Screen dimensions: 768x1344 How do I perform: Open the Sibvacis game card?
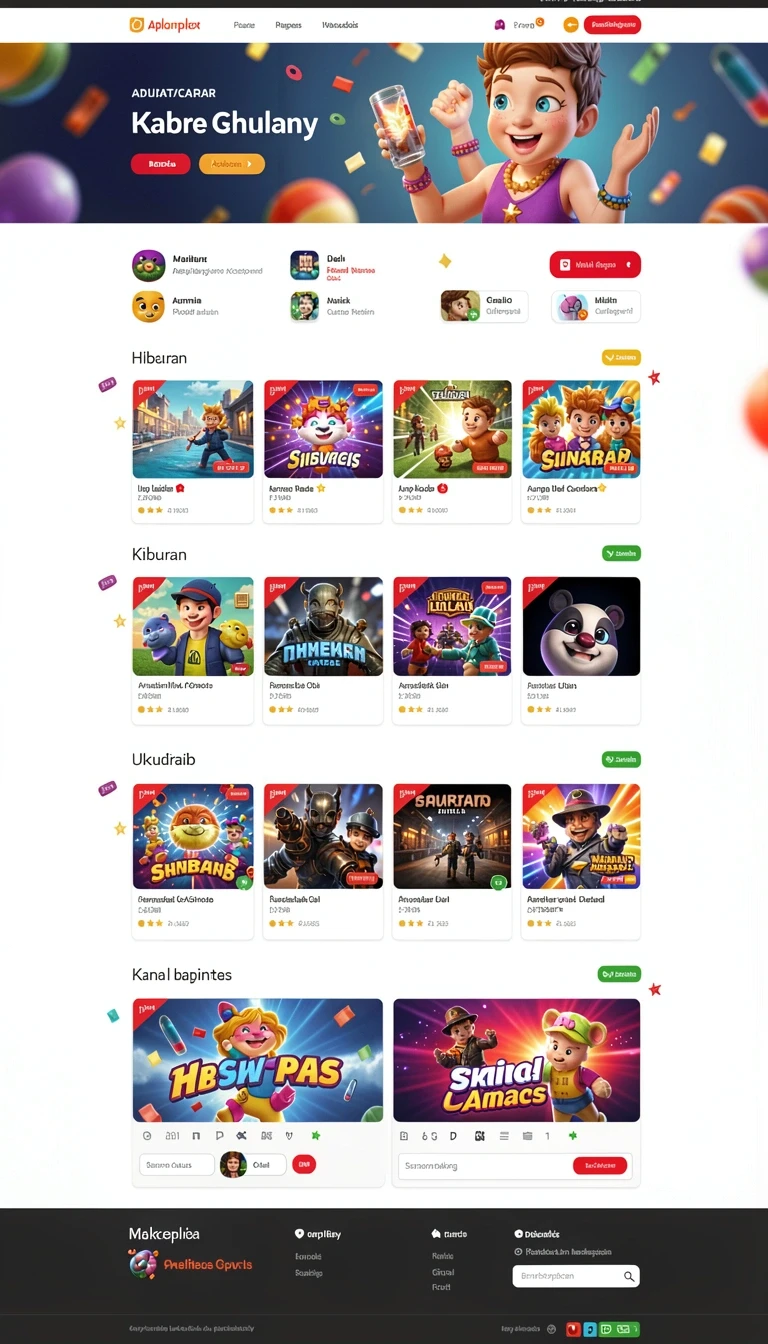click(x=323, y=451)
